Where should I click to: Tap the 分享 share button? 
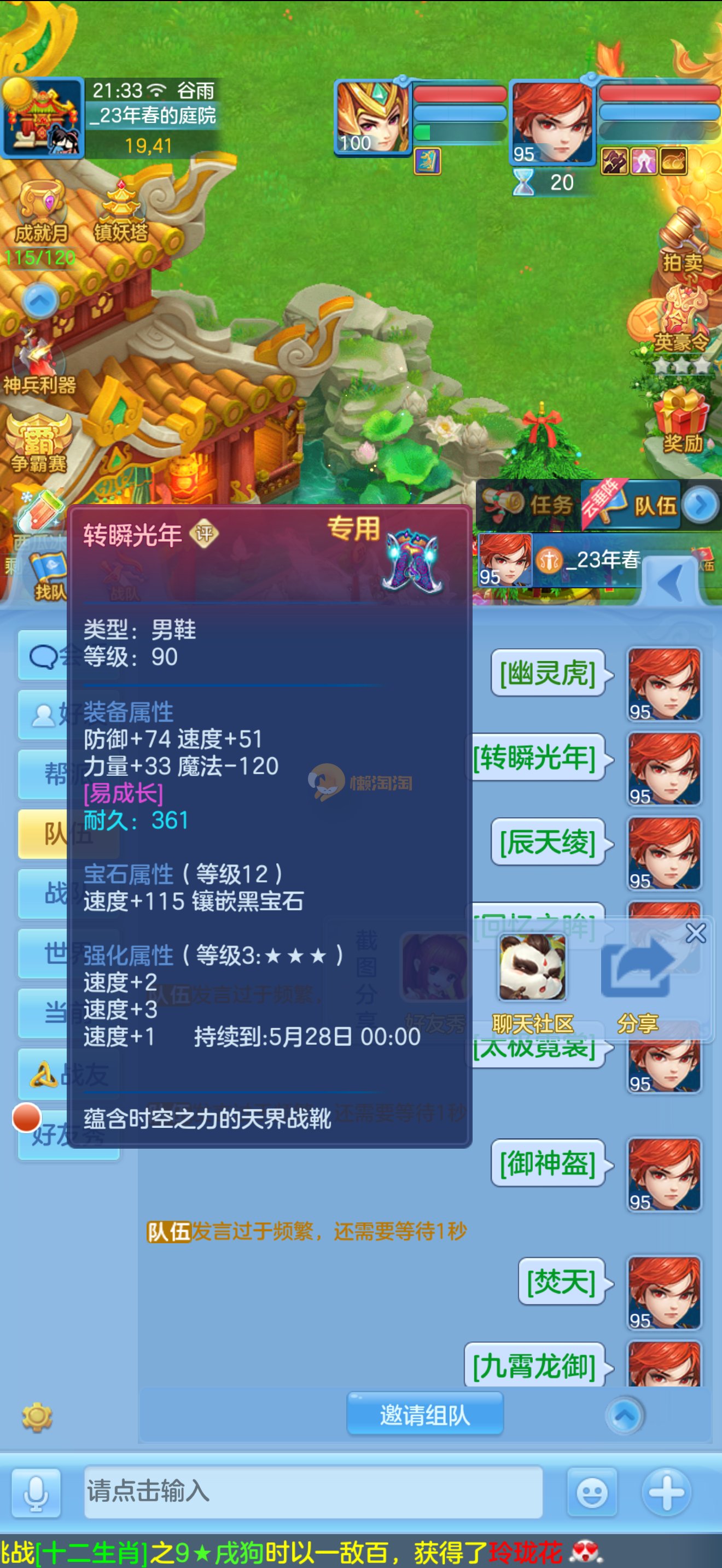click(x=637, y=981)
